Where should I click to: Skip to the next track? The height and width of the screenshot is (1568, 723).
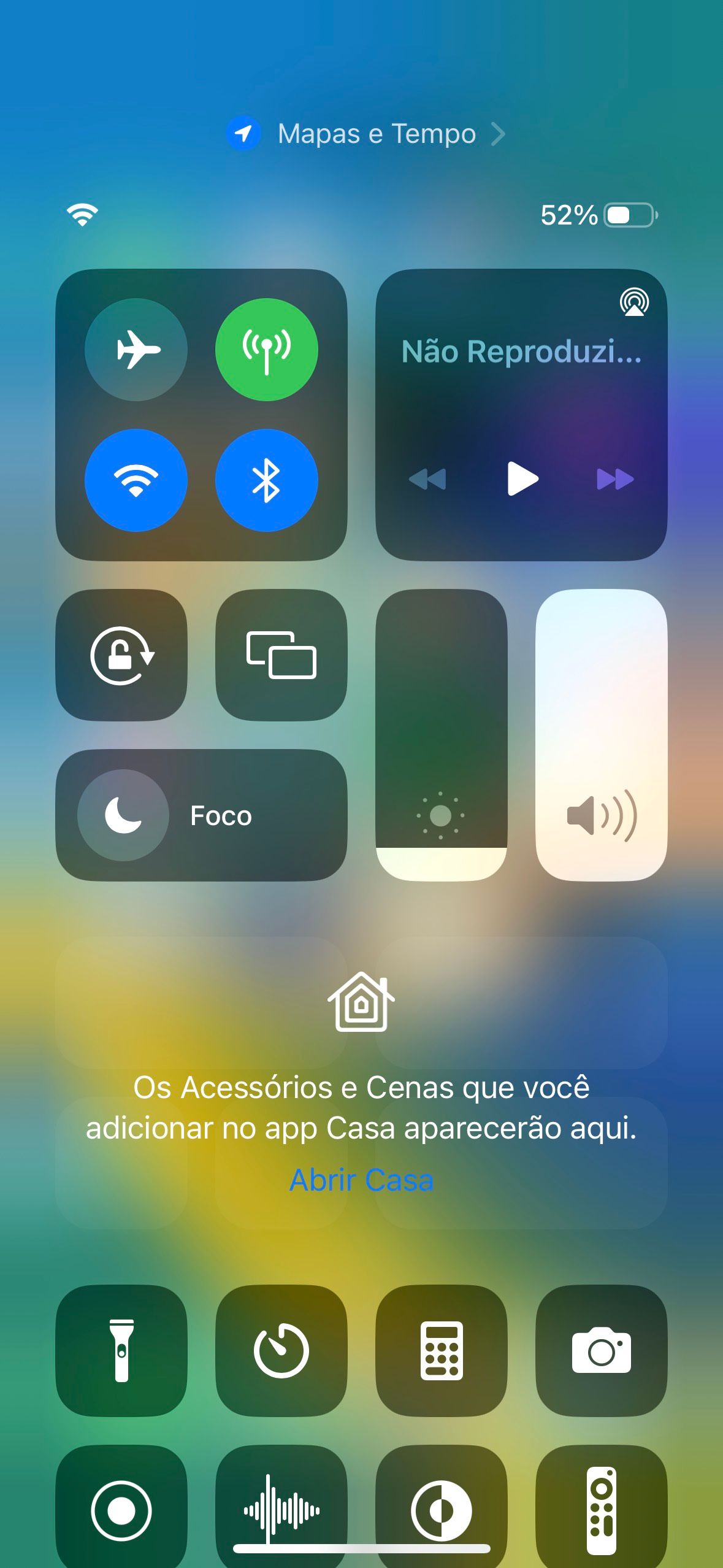615,478
